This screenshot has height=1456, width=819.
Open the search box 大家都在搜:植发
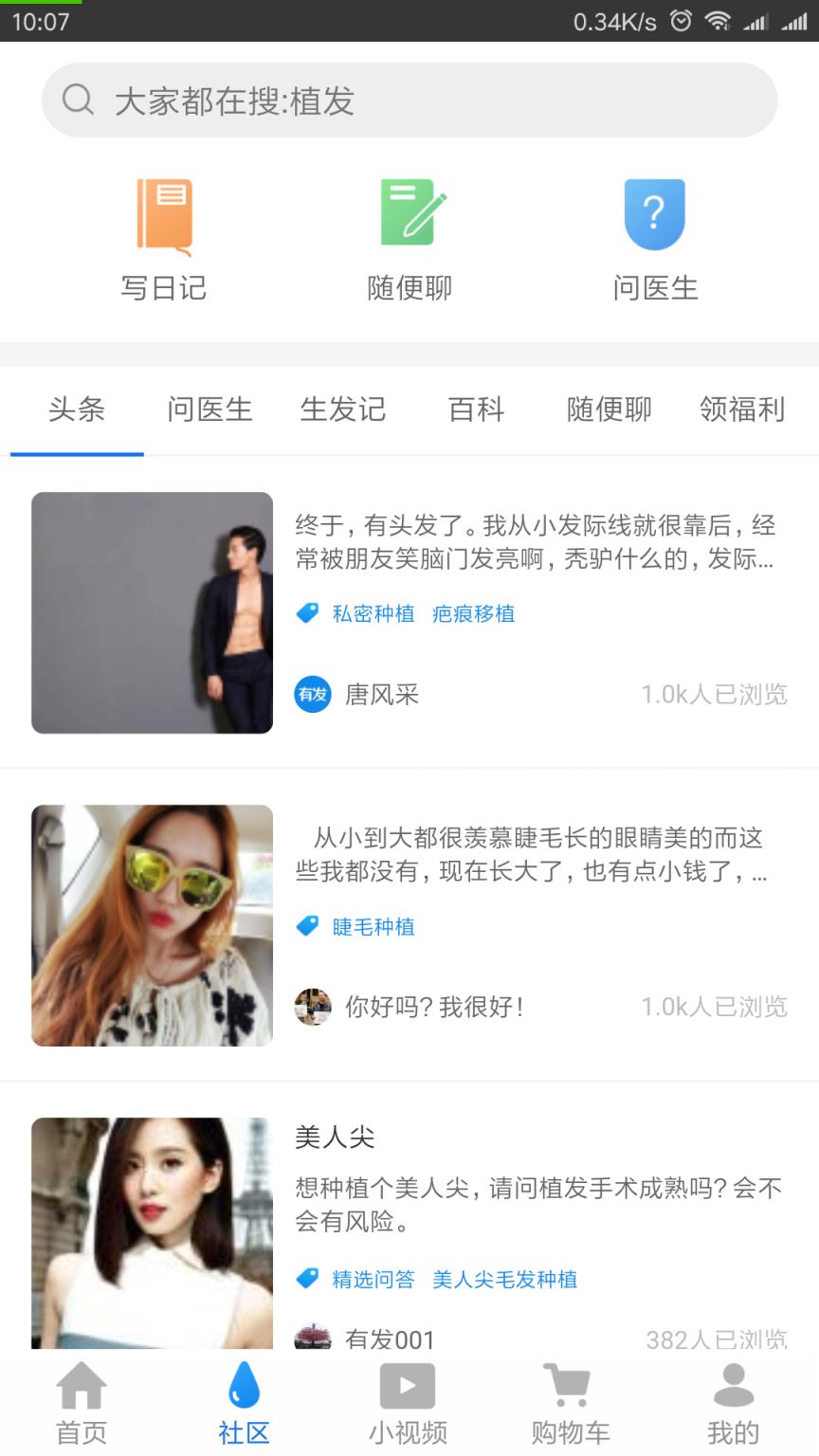point(409,100)
